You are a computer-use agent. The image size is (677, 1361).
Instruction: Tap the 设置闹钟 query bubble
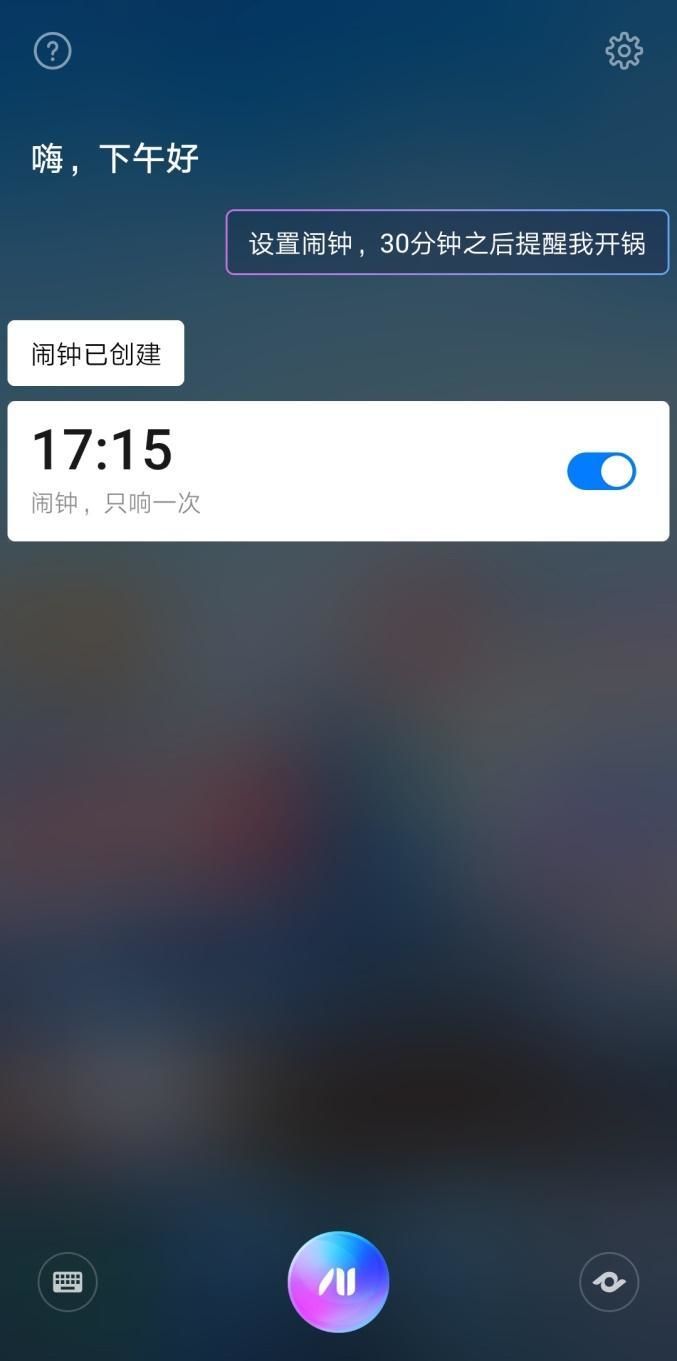[x=447, y=242]
